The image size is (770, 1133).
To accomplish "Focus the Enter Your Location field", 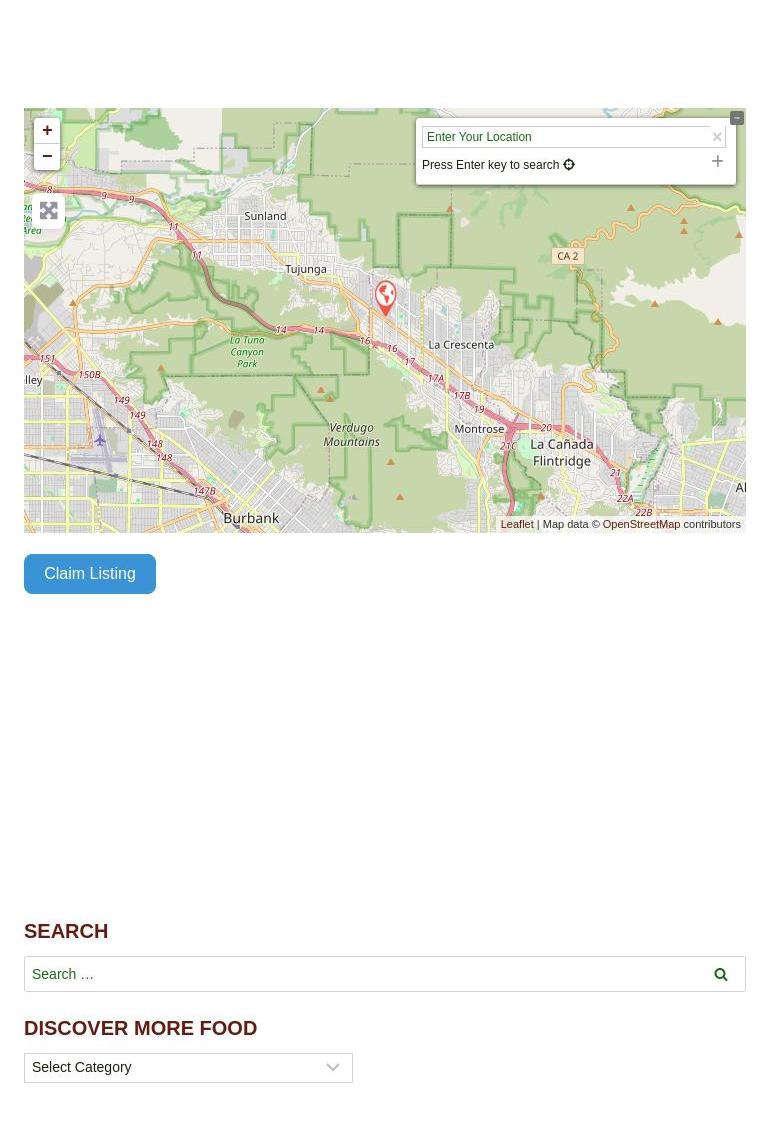I will click(x=565, y=137).
